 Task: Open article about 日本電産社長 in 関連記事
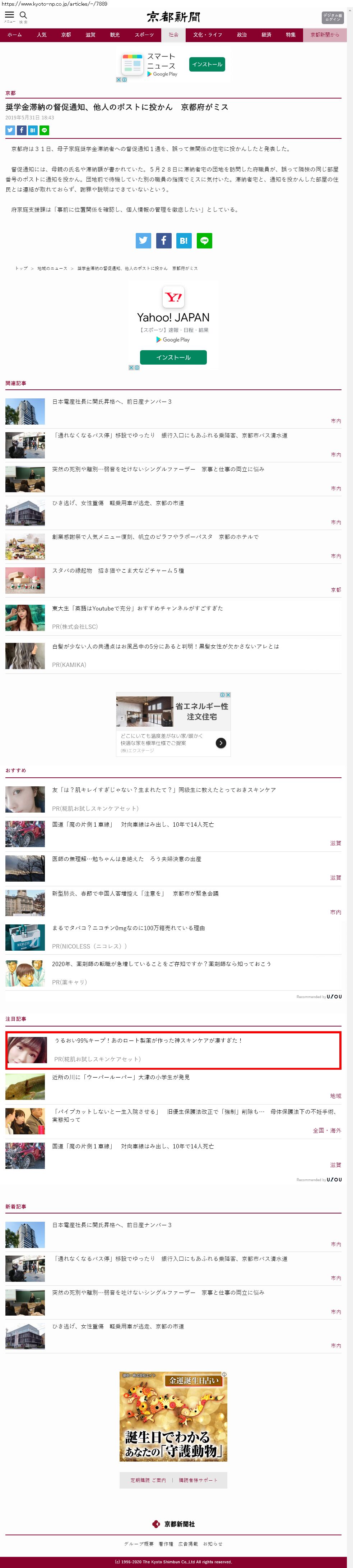pos(112,402)
